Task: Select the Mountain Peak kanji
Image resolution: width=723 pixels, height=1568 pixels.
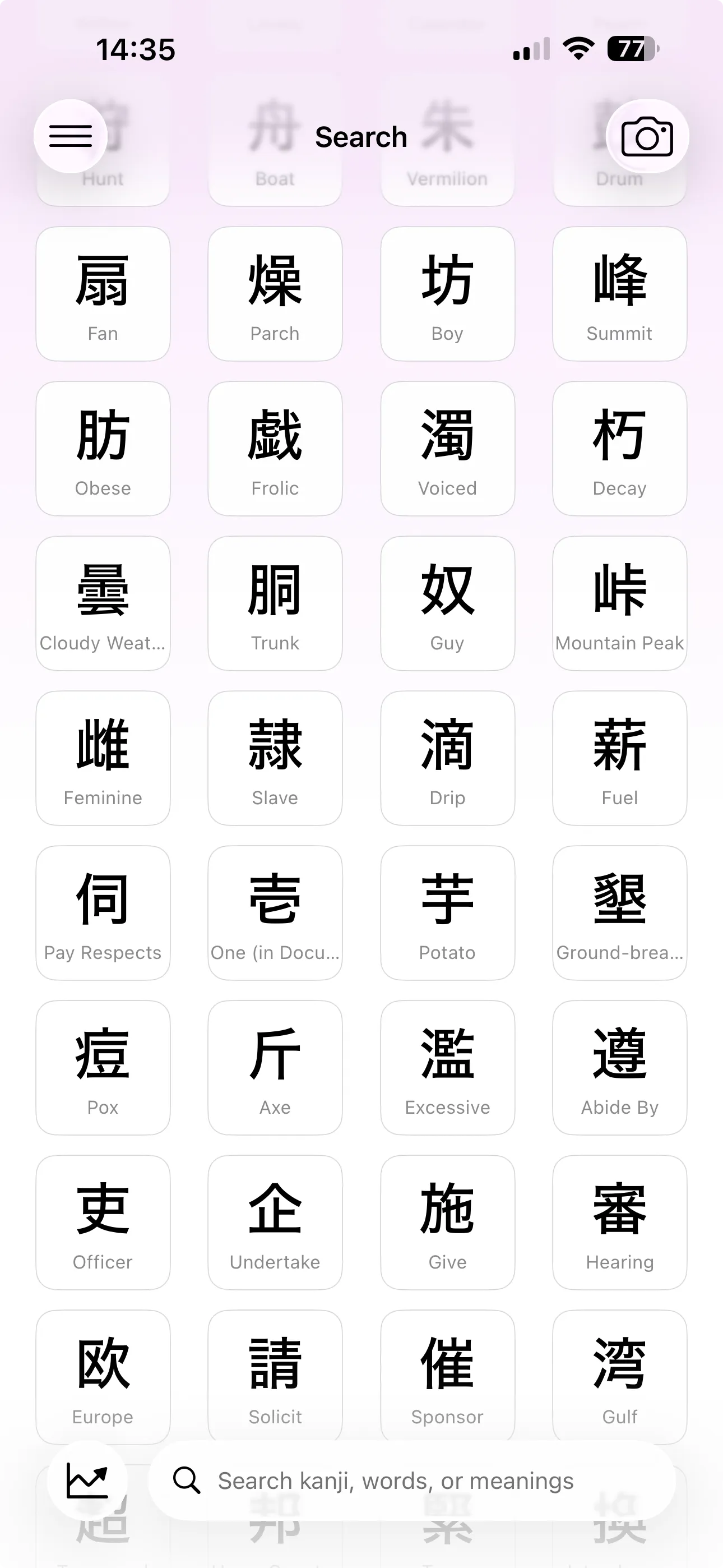Action: pos(619,603)
